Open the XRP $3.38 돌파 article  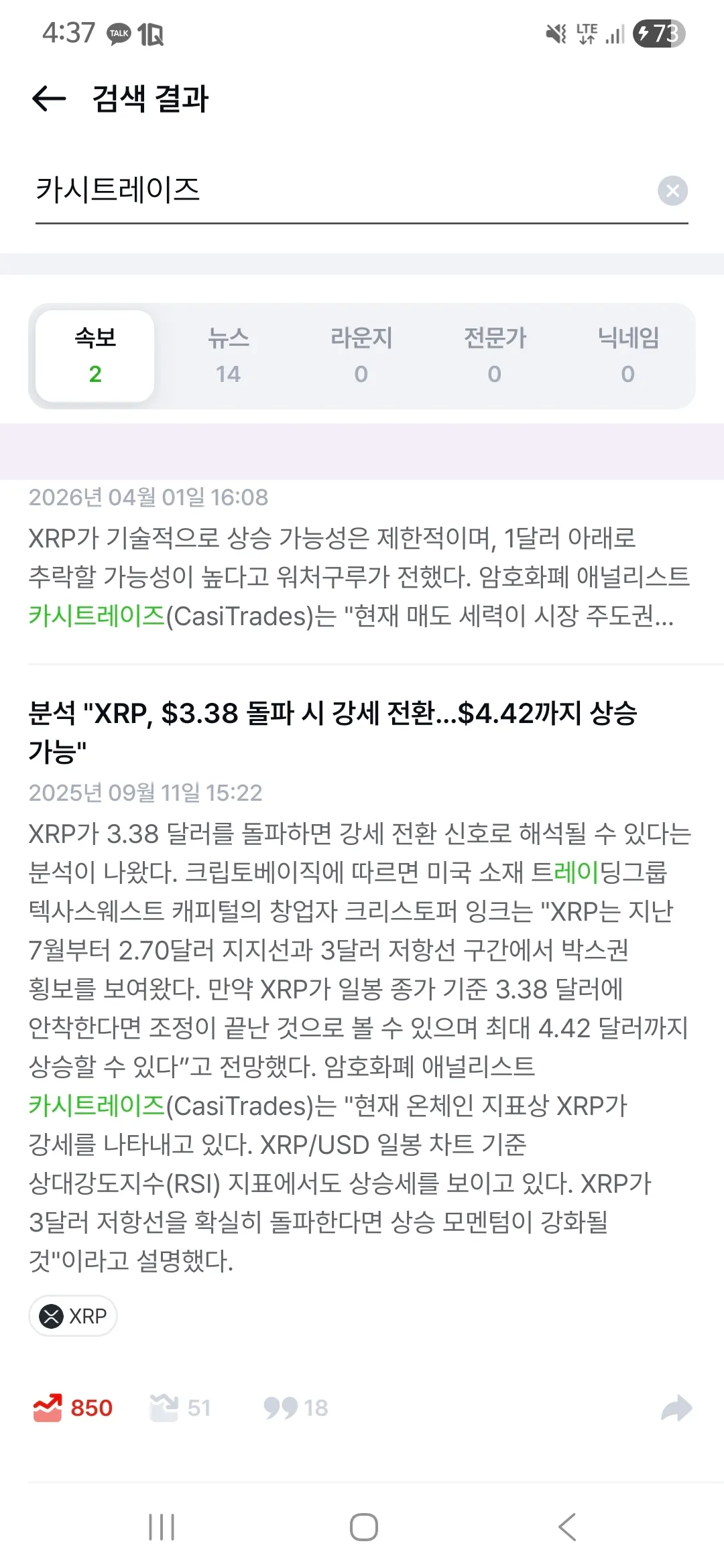[333, 731]
